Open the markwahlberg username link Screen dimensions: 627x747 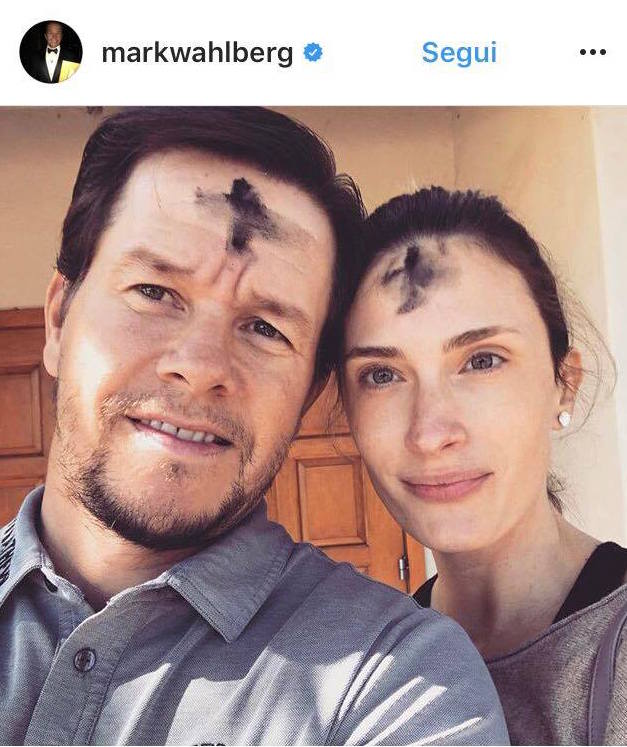pos(197,53)
